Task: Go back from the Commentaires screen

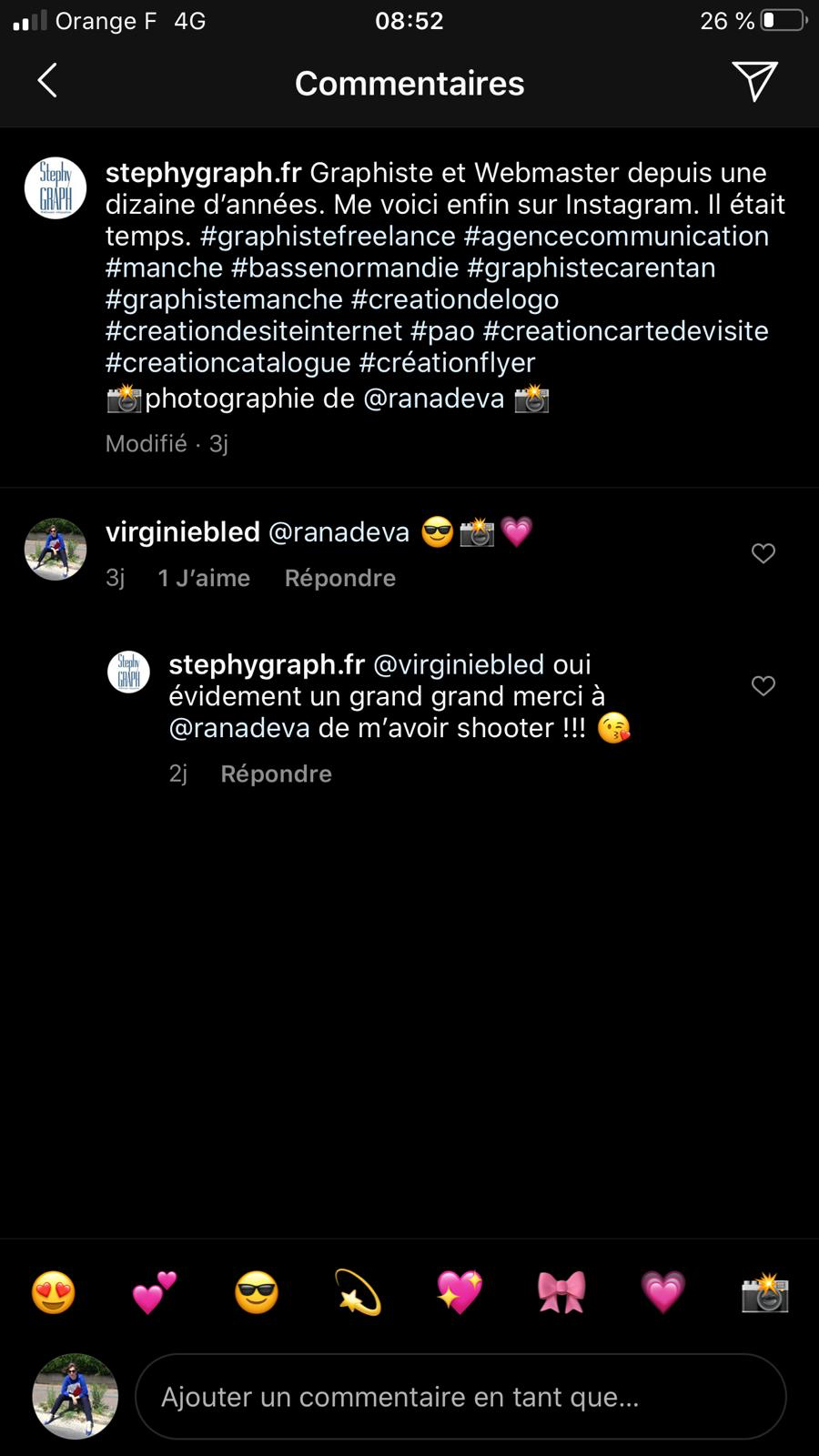Action: tap(47, 81)
